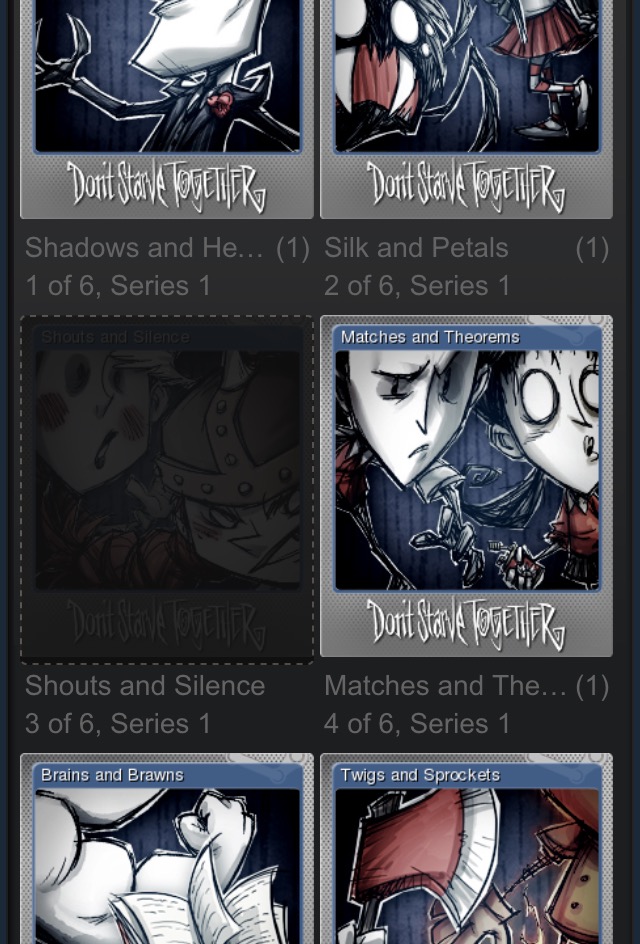The image size is (640, 944).
Task: Open the Matches and Theorems card
Action: pyautogui.click(x=466, y=485)
